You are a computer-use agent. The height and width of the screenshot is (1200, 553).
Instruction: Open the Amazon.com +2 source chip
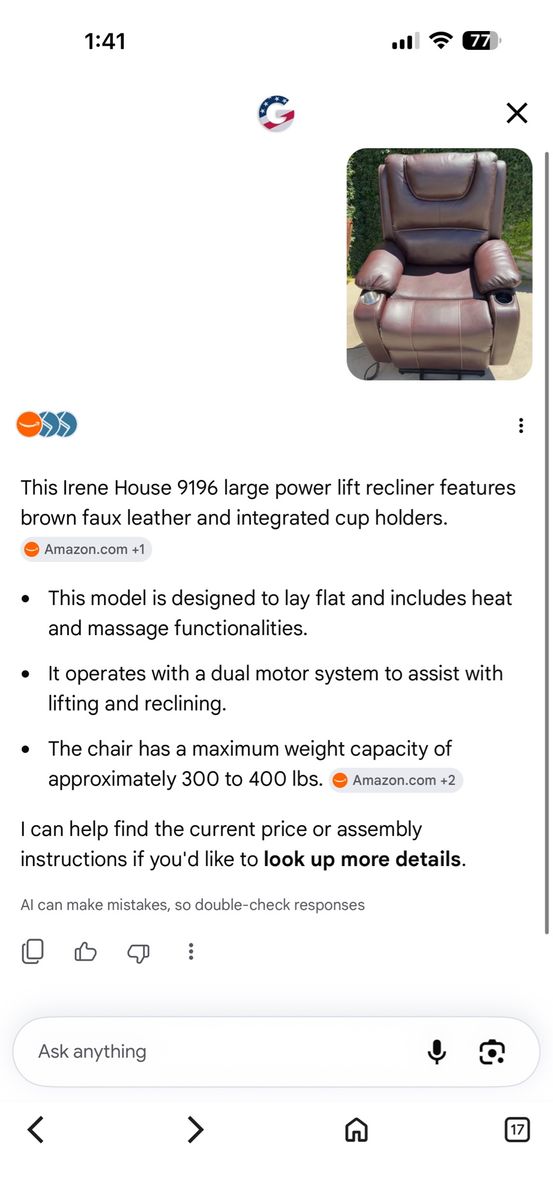tap(396, 780)
